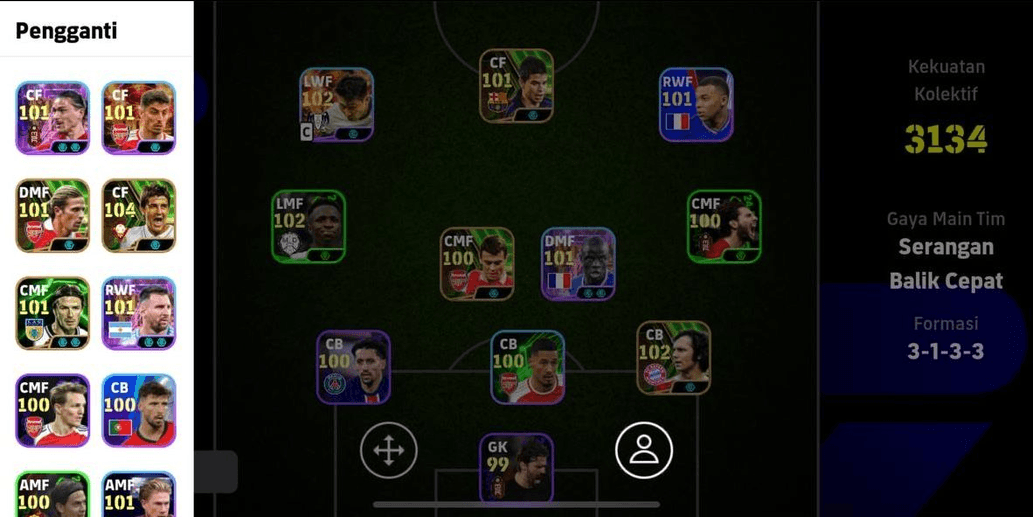Select the GK 99 goalkeeper card
Image resolution: width=1033 pixels, height=517 pixels.
point(516,468)
